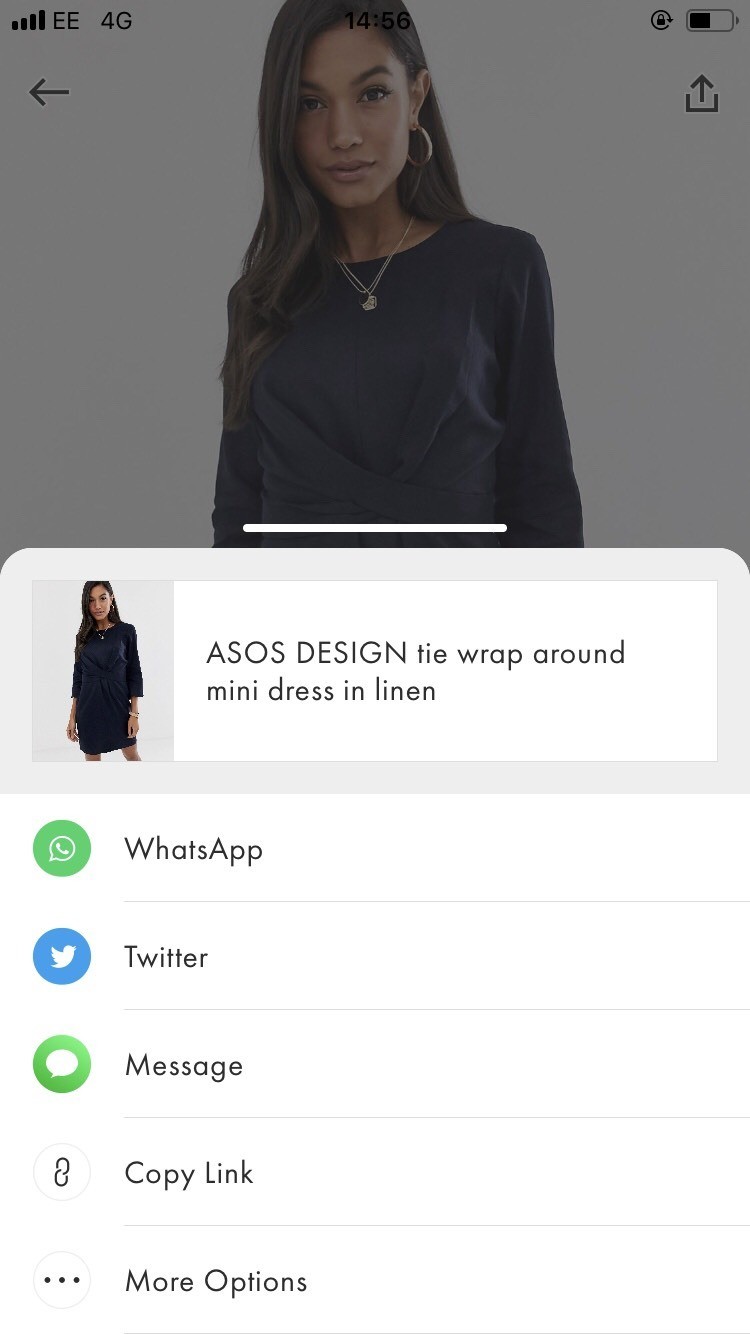Screen dimensions: 750x1334
Task: Copy Link to the dress
Action: [188, 1173]
